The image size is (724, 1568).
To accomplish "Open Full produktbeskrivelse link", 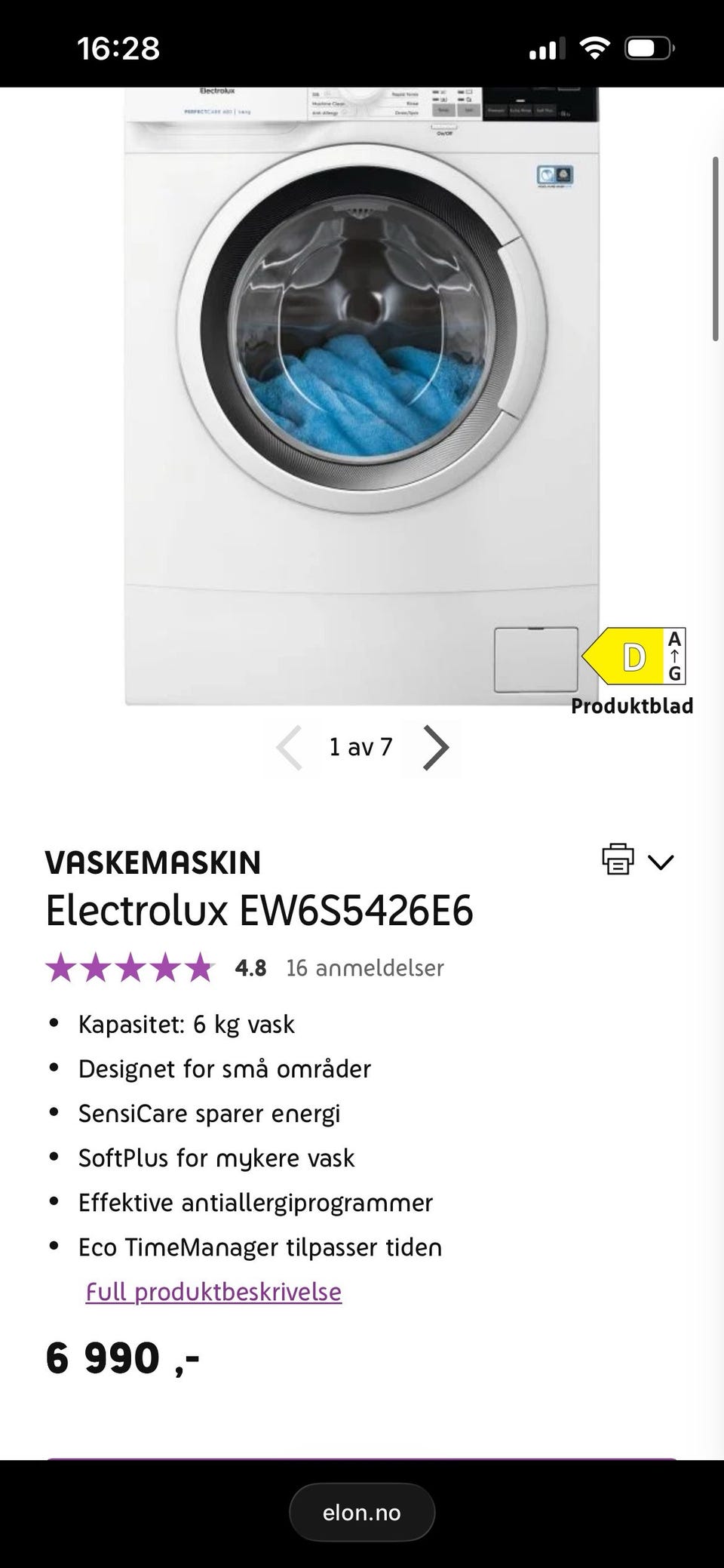I will (213, 1292).
